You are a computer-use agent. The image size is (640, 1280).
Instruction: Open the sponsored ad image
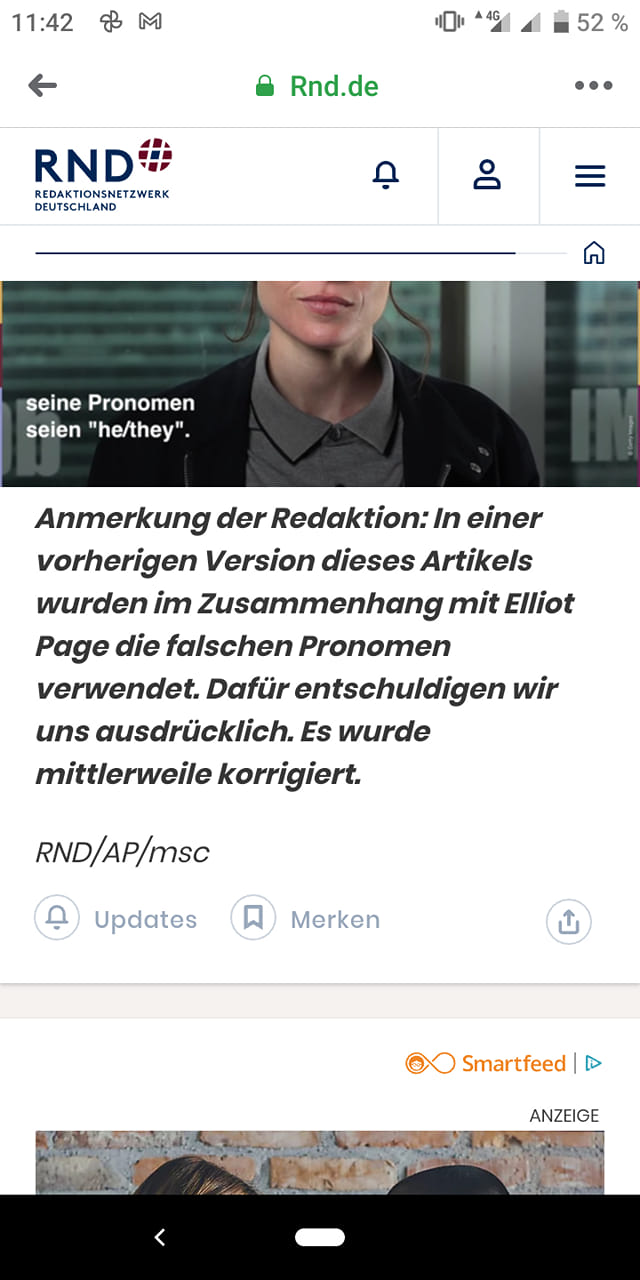[x=320, y=1162]
